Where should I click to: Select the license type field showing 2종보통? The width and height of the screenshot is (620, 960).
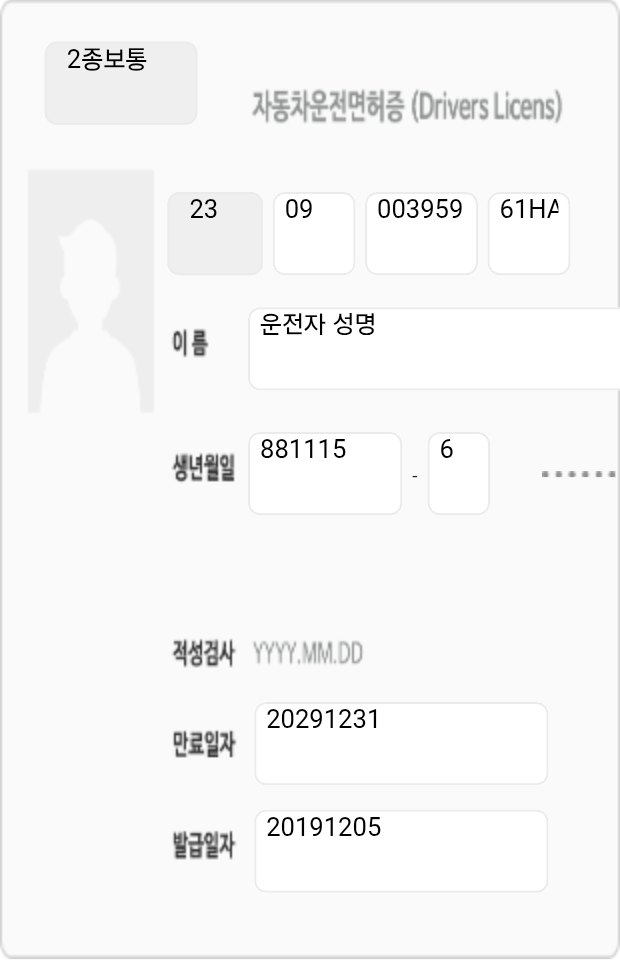pos(120,83)
